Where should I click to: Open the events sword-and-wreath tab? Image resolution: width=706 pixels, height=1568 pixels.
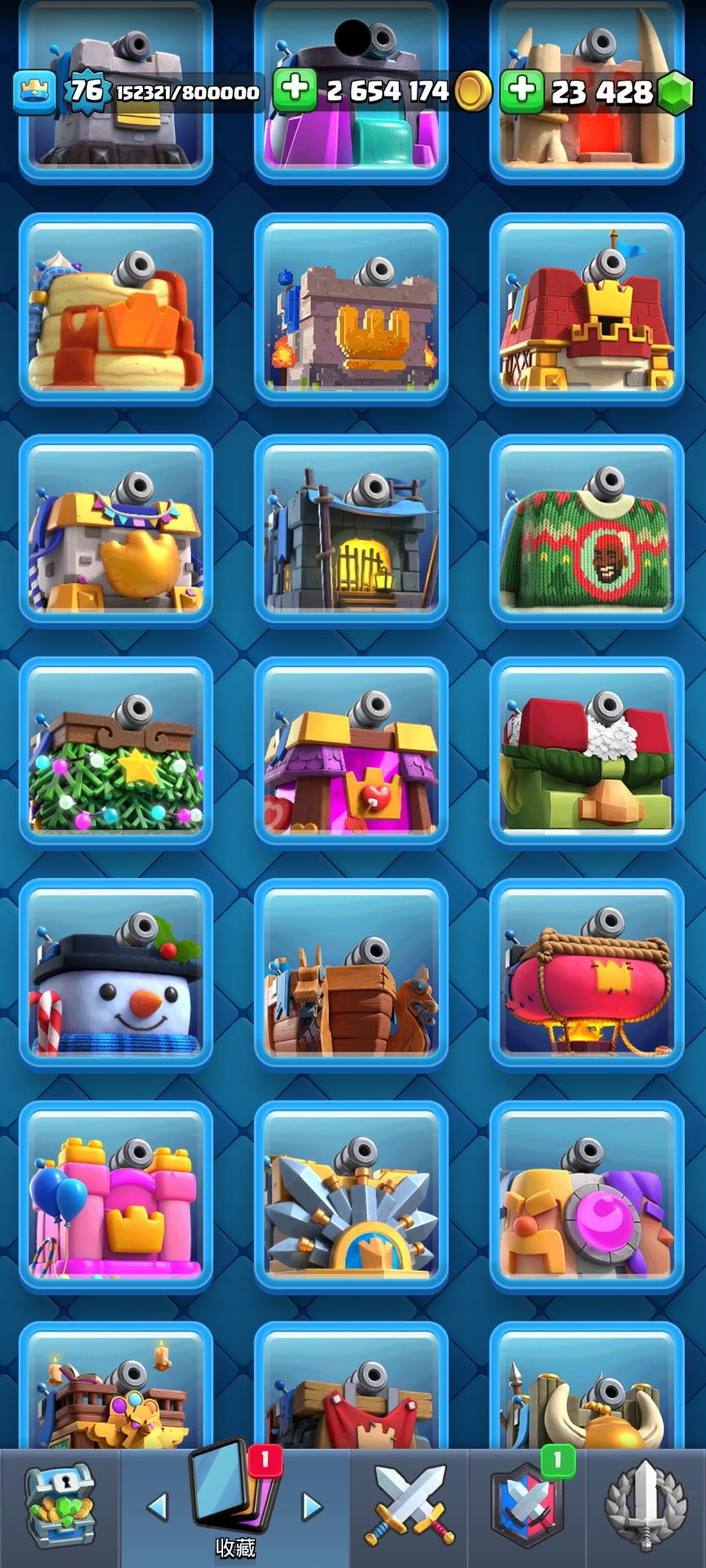pyautogui.click(x=646, y=1507)
